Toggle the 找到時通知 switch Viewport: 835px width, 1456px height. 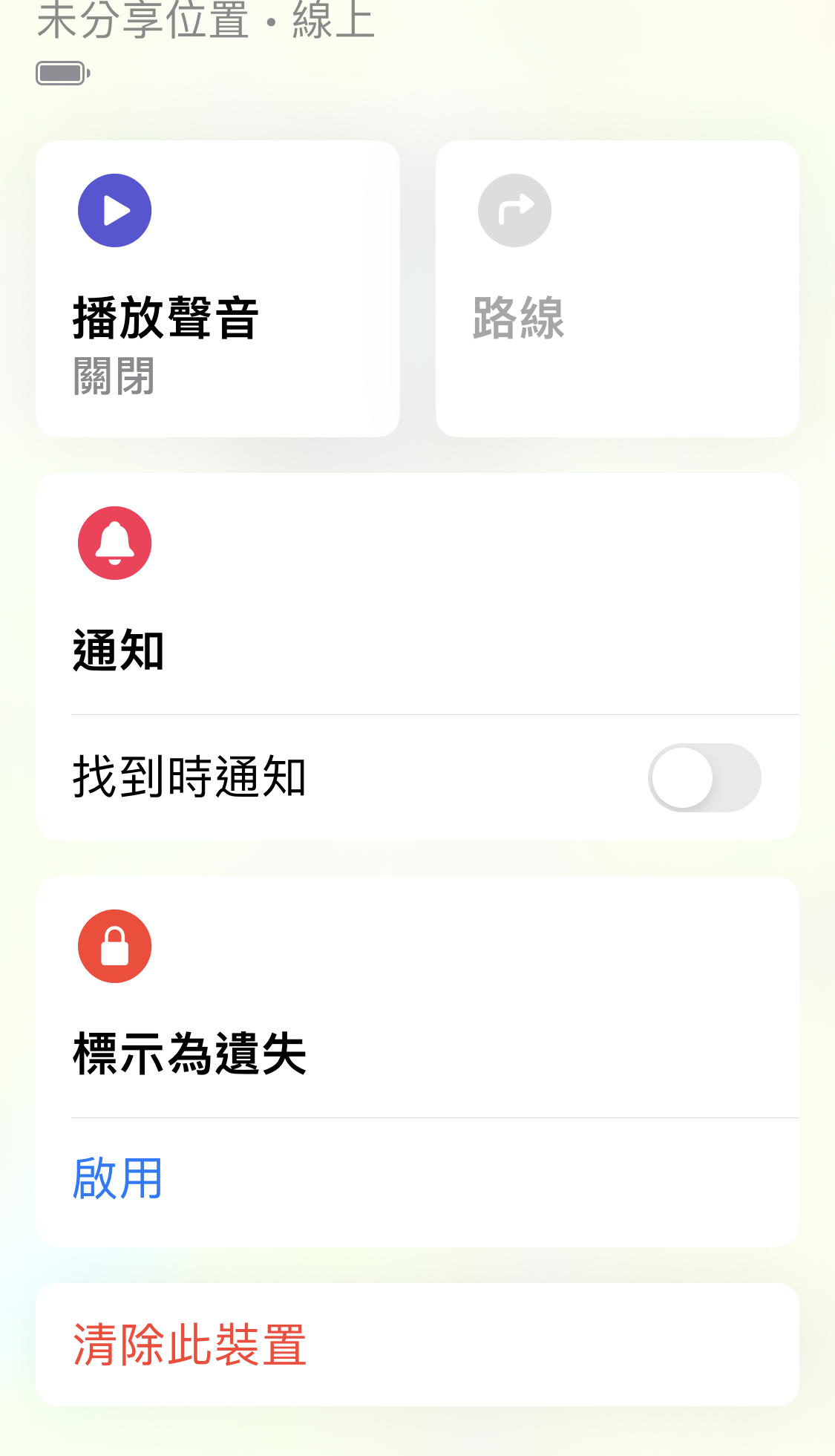(x=704, y=777)
